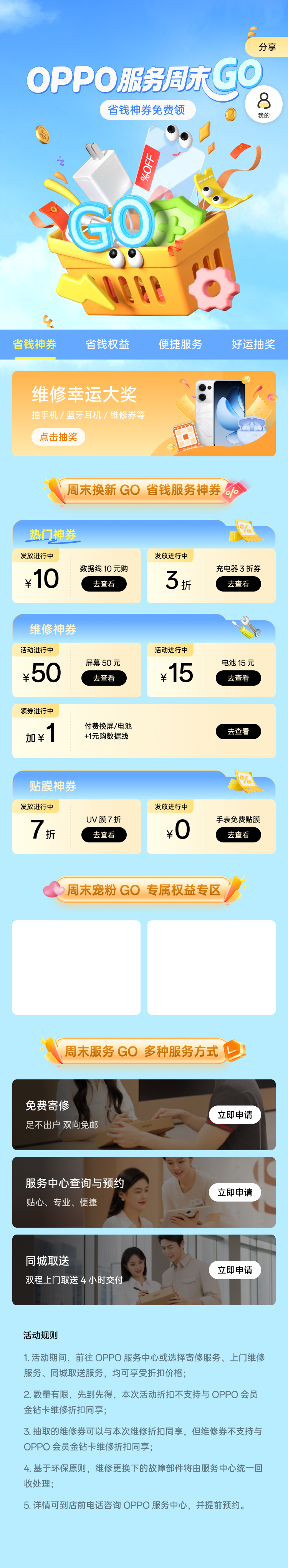The height and width of the screenshot is (1568, 288).
Task: Tap 点击抽奖 on the lucky draw banner
Action: (58, 437)
